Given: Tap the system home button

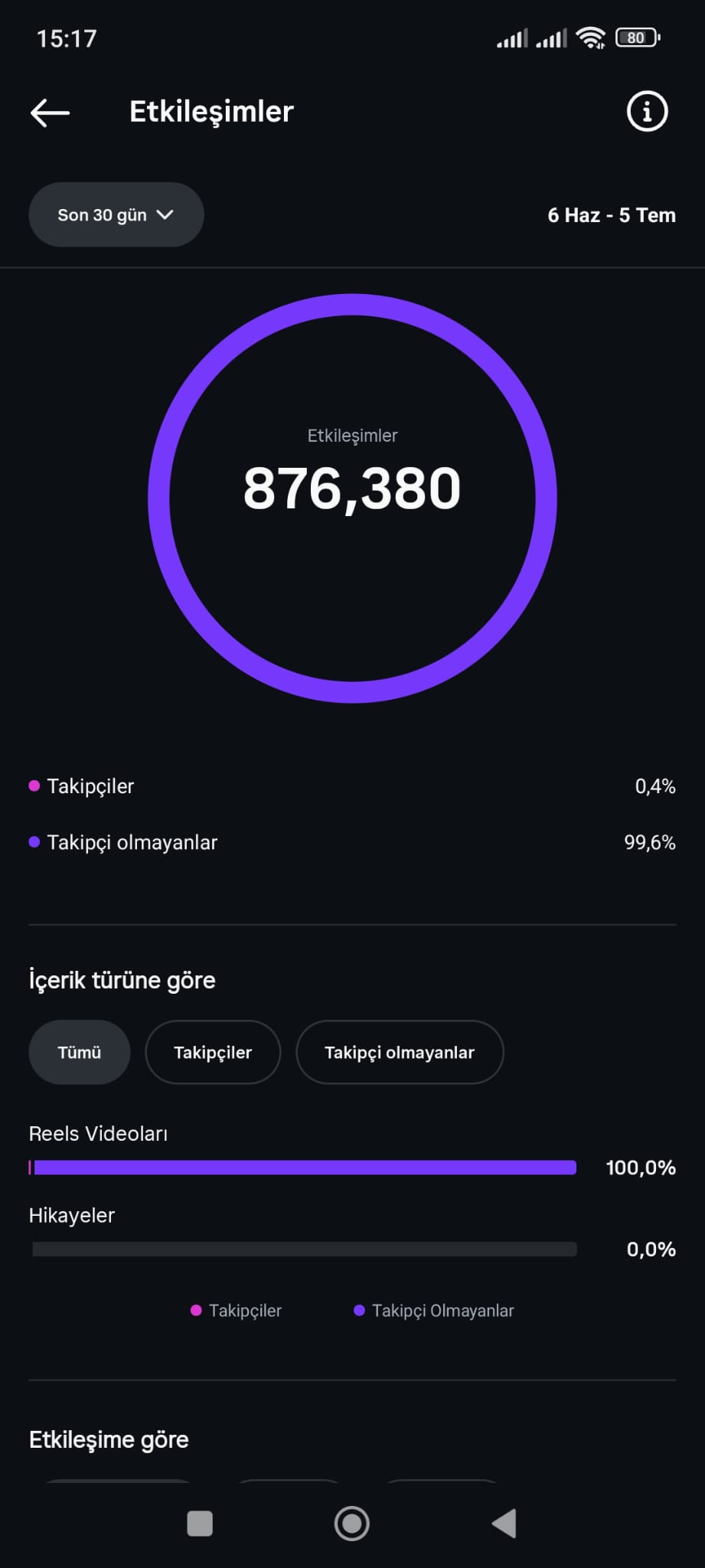Looking at the screenshot, I should tap(352, 1524).
